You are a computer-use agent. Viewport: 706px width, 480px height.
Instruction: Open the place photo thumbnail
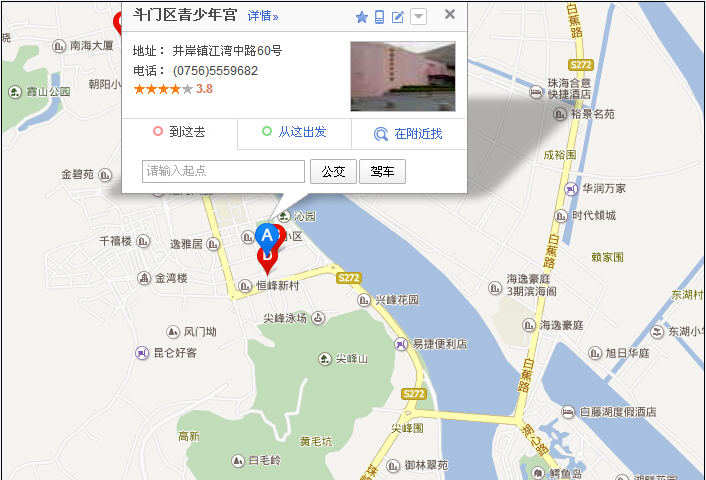[x=403, y=76]
